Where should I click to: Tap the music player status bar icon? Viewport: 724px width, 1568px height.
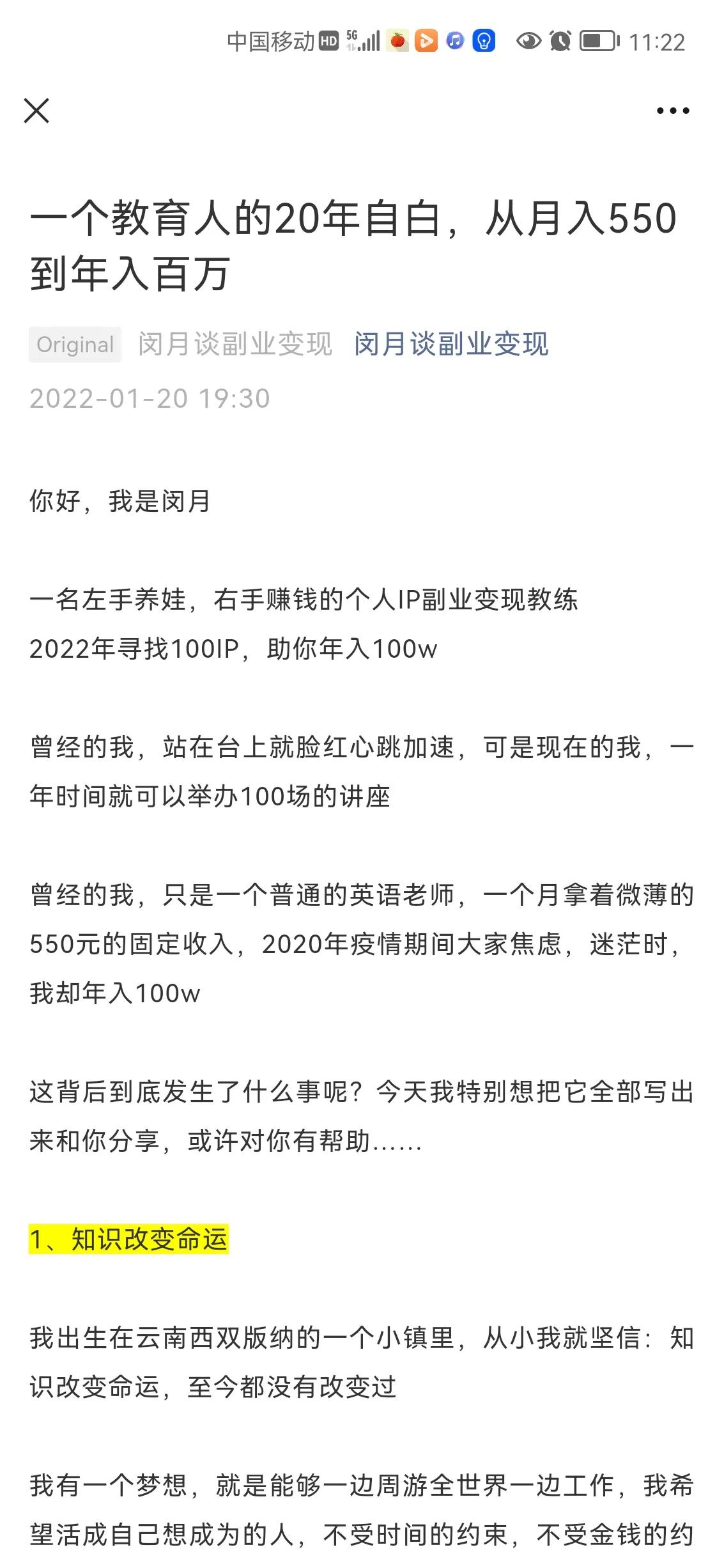pyautogui.click(x=455, y=41)
